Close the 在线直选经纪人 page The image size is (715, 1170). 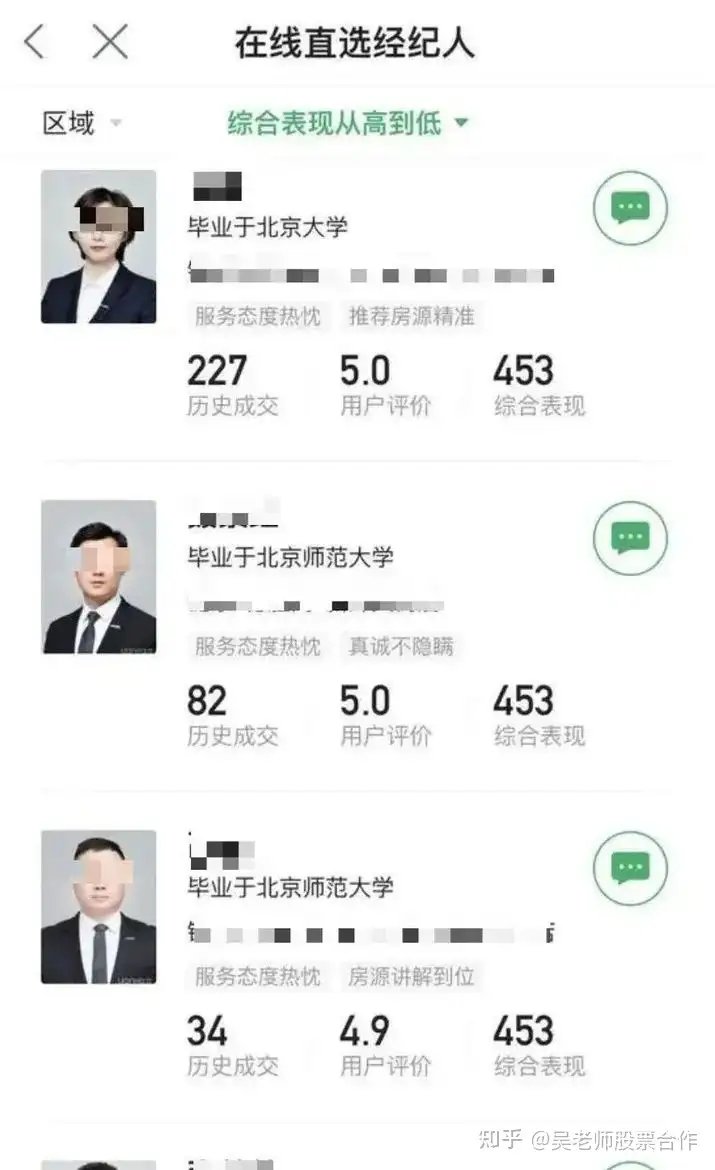(x=110, y=41)
